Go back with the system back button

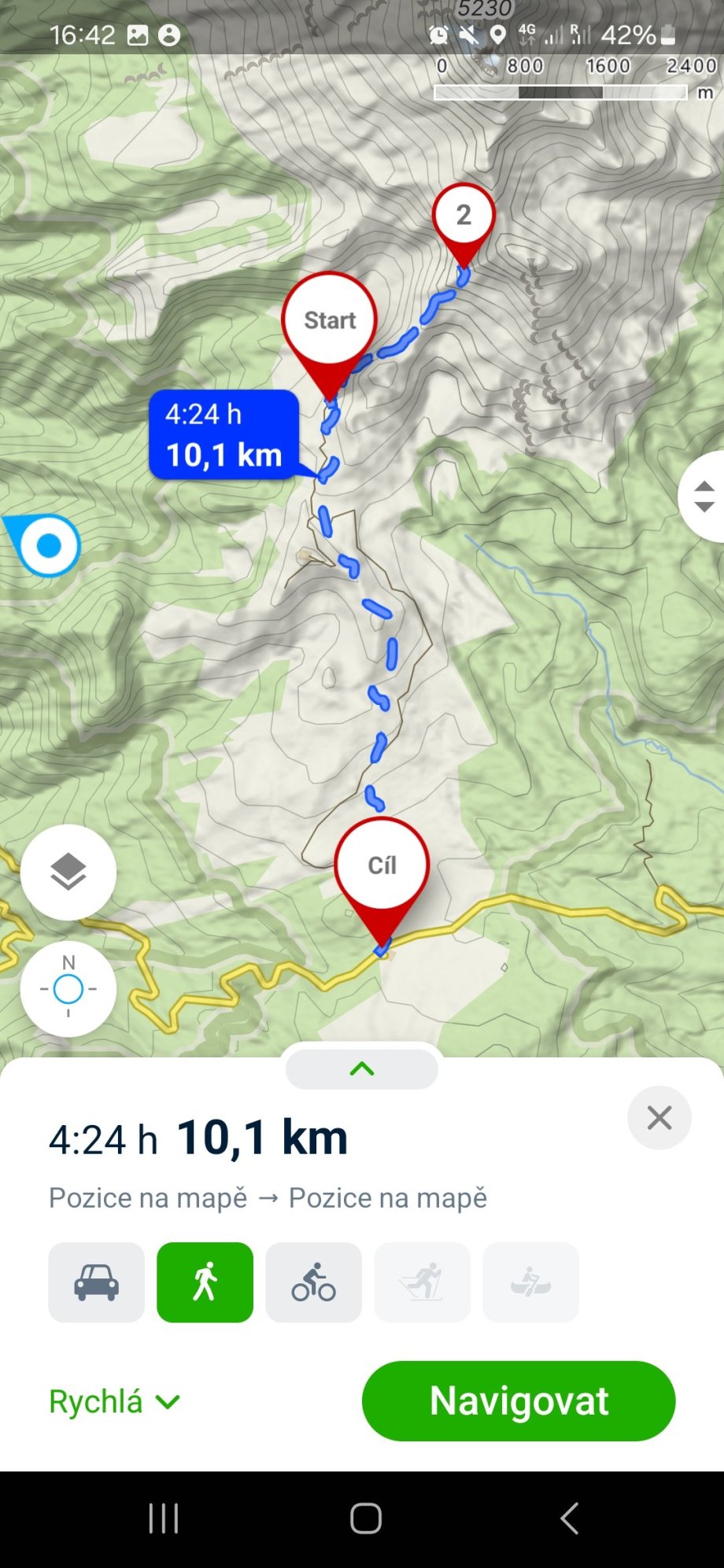pyautogui.click(x=570, y=1518)
